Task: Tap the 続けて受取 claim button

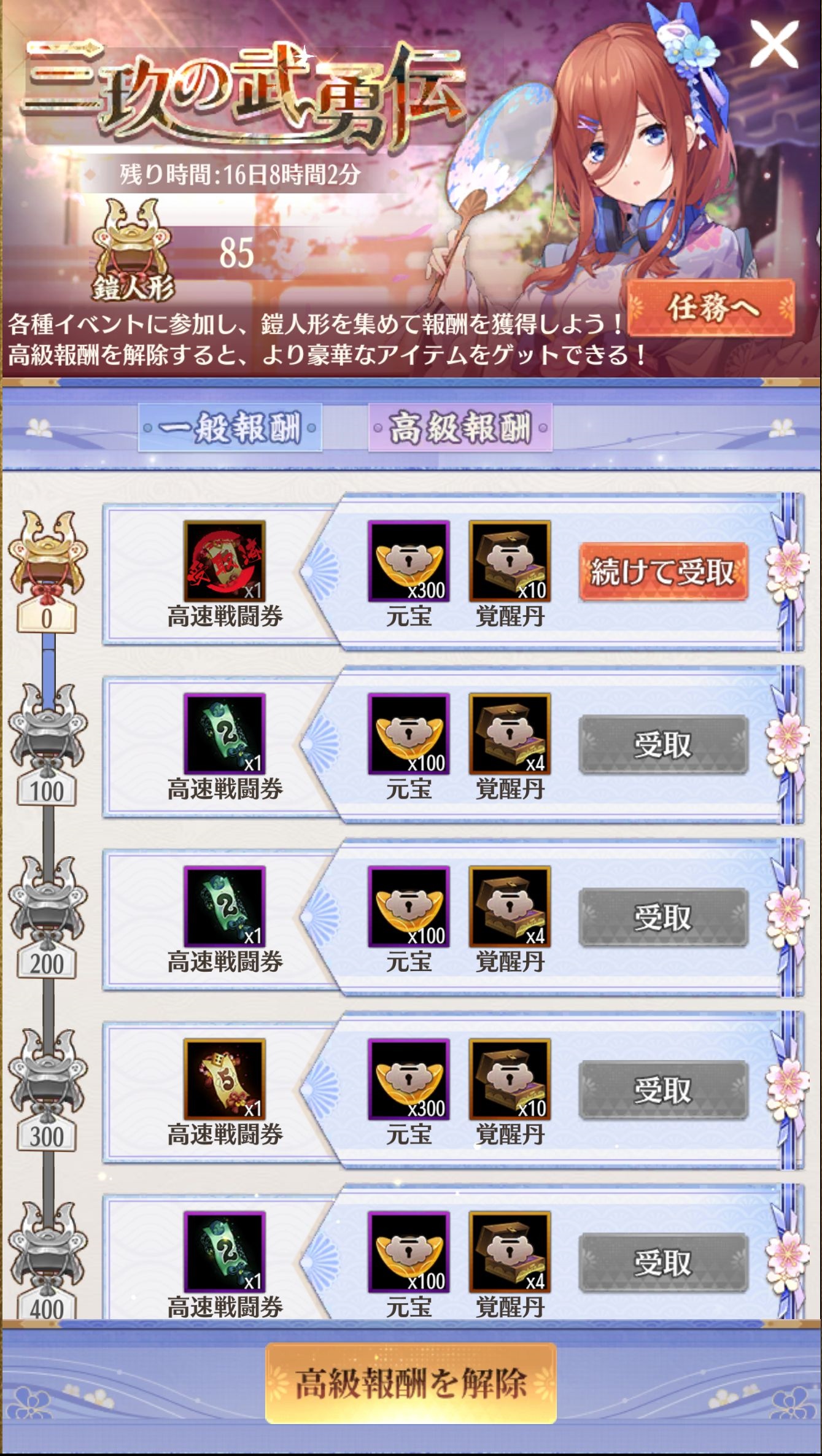Action: (663, 572)
